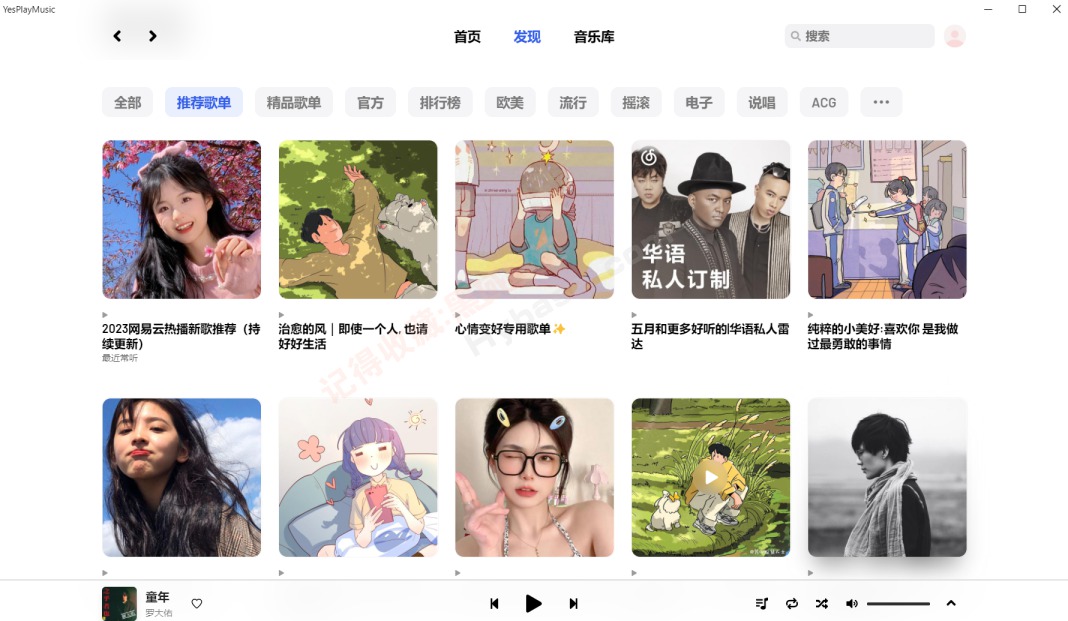1068x621 pixels.
Task: Open the 2023网易云热播新歌推荐 playlist
Action: coord(181,219)
